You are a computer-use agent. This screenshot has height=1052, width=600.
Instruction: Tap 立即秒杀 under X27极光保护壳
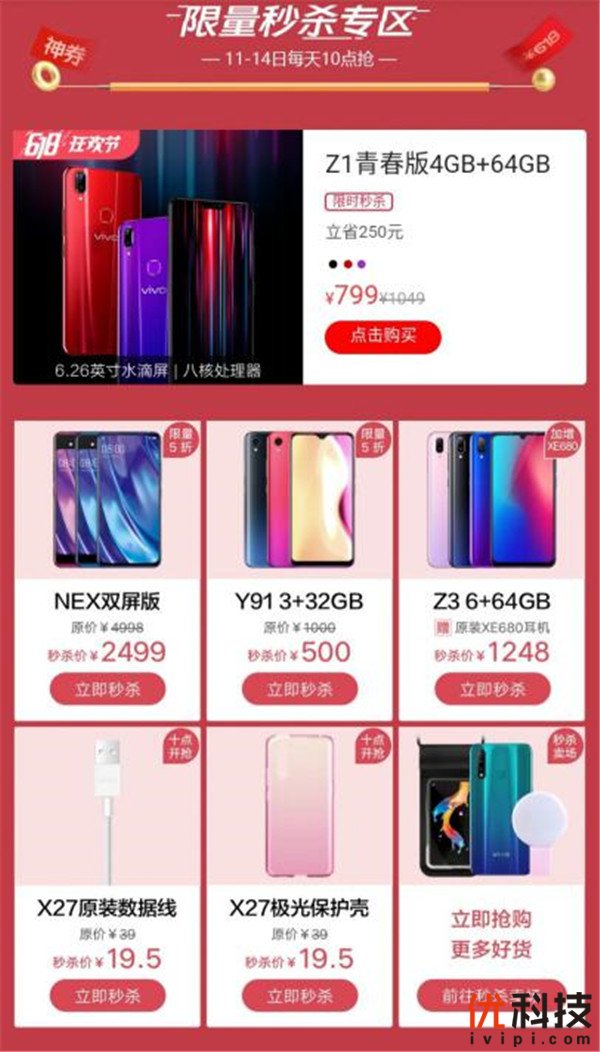300,996
